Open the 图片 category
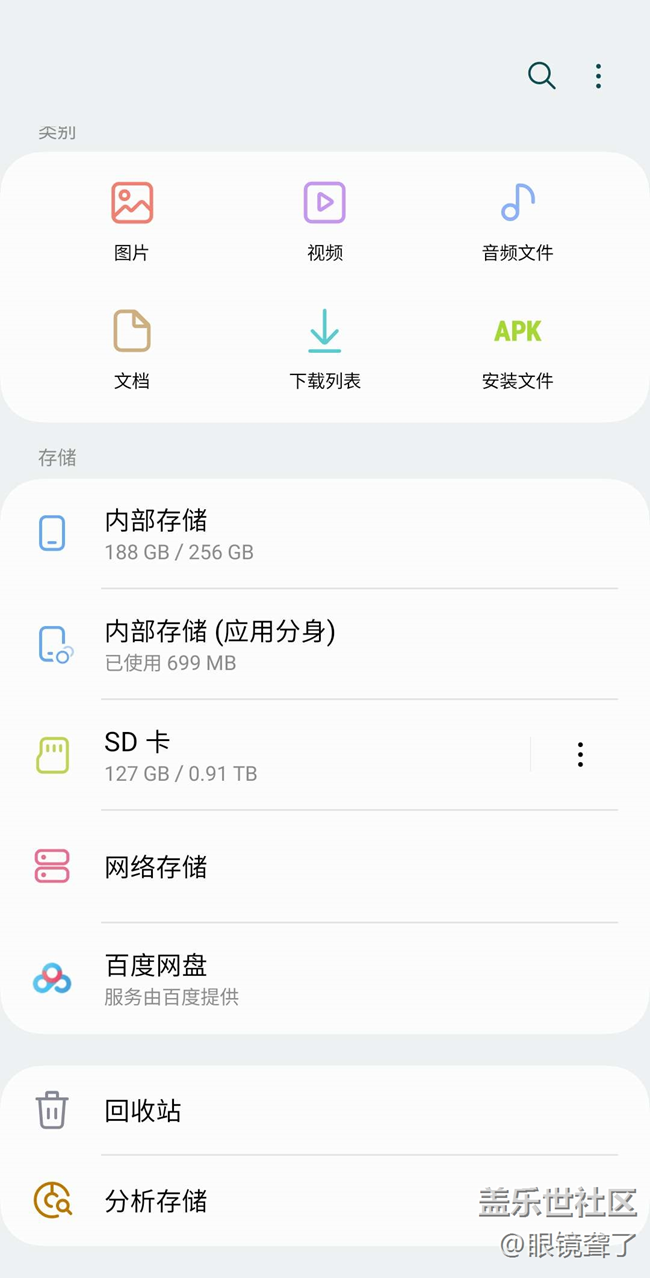 point(132,220)
